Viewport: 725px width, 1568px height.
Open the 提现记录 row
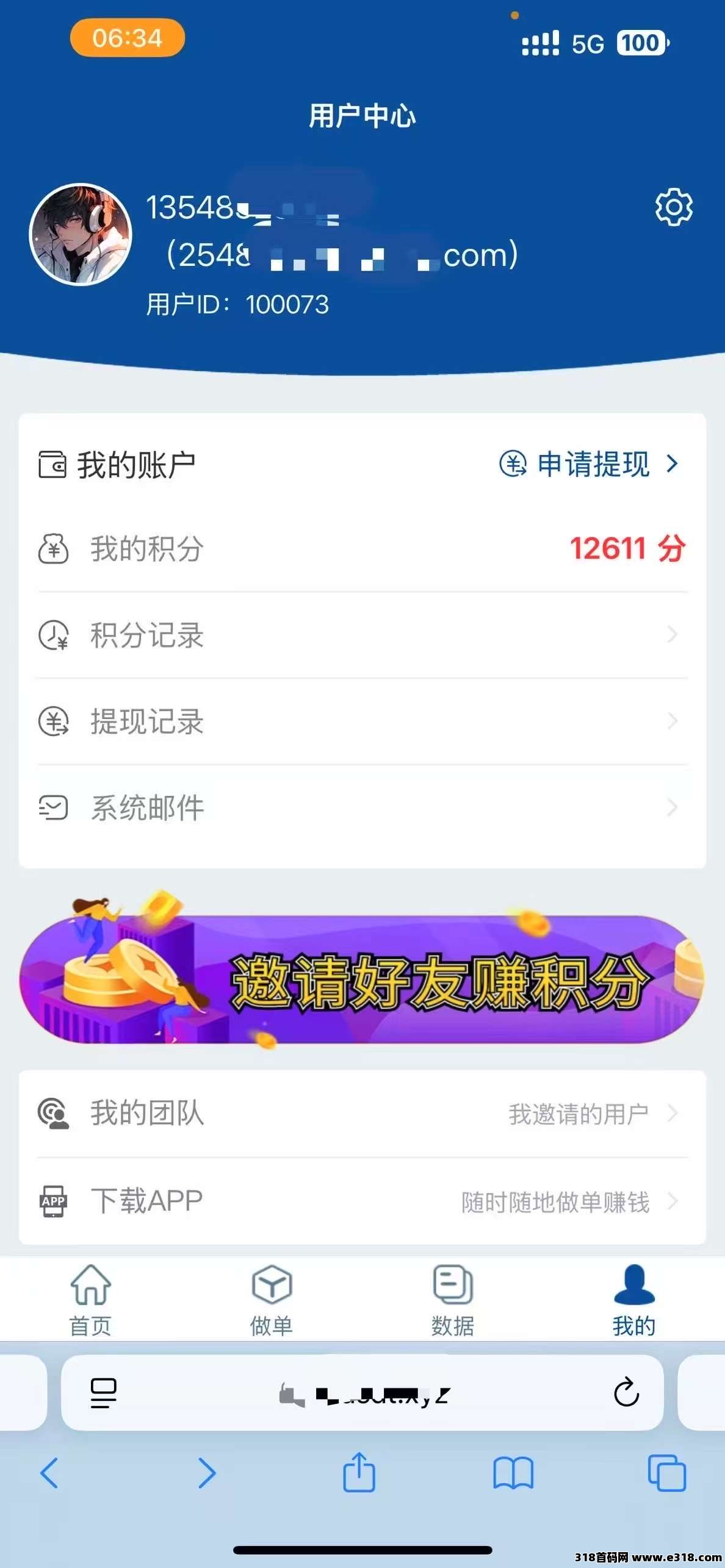pos(362,721)
